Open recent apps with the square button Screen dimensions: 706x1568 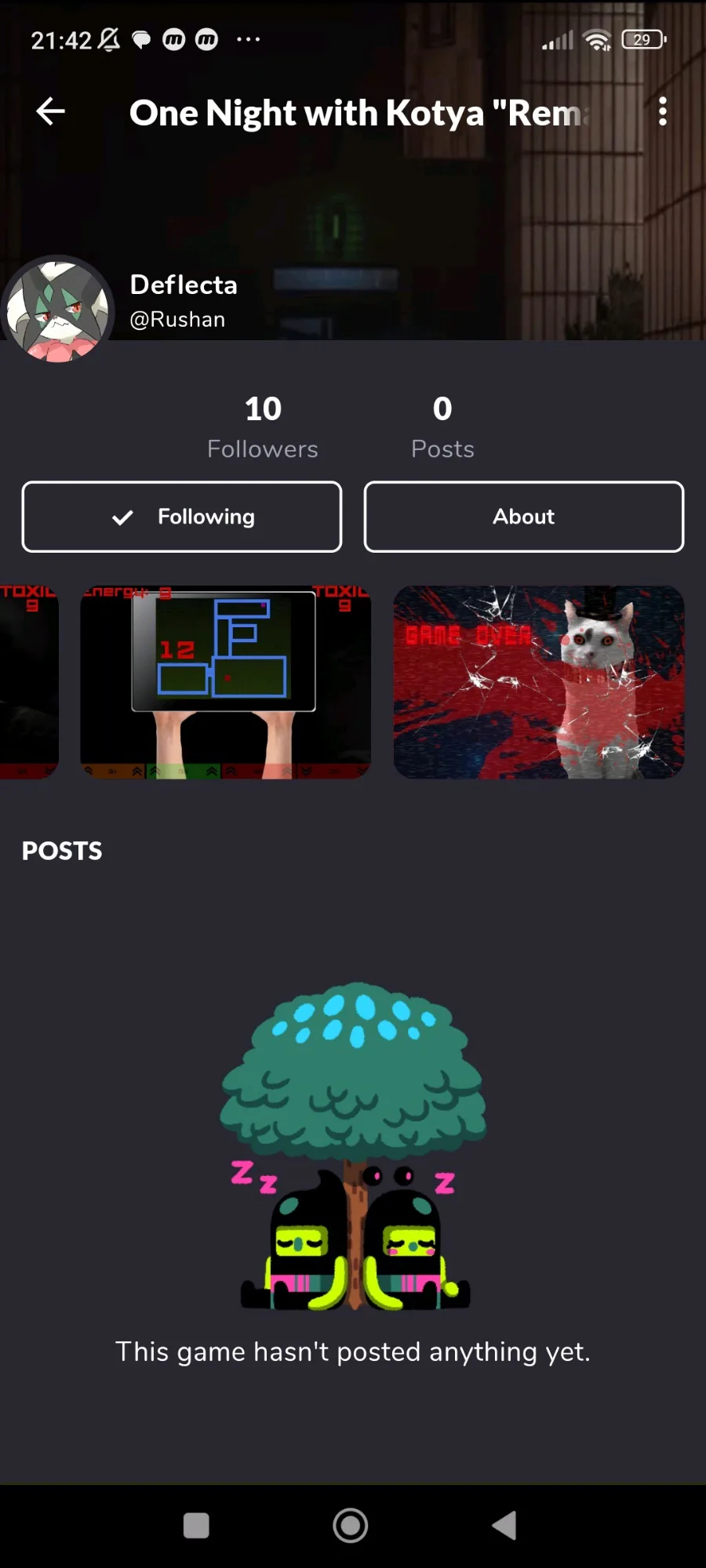tap(196, 1526)
